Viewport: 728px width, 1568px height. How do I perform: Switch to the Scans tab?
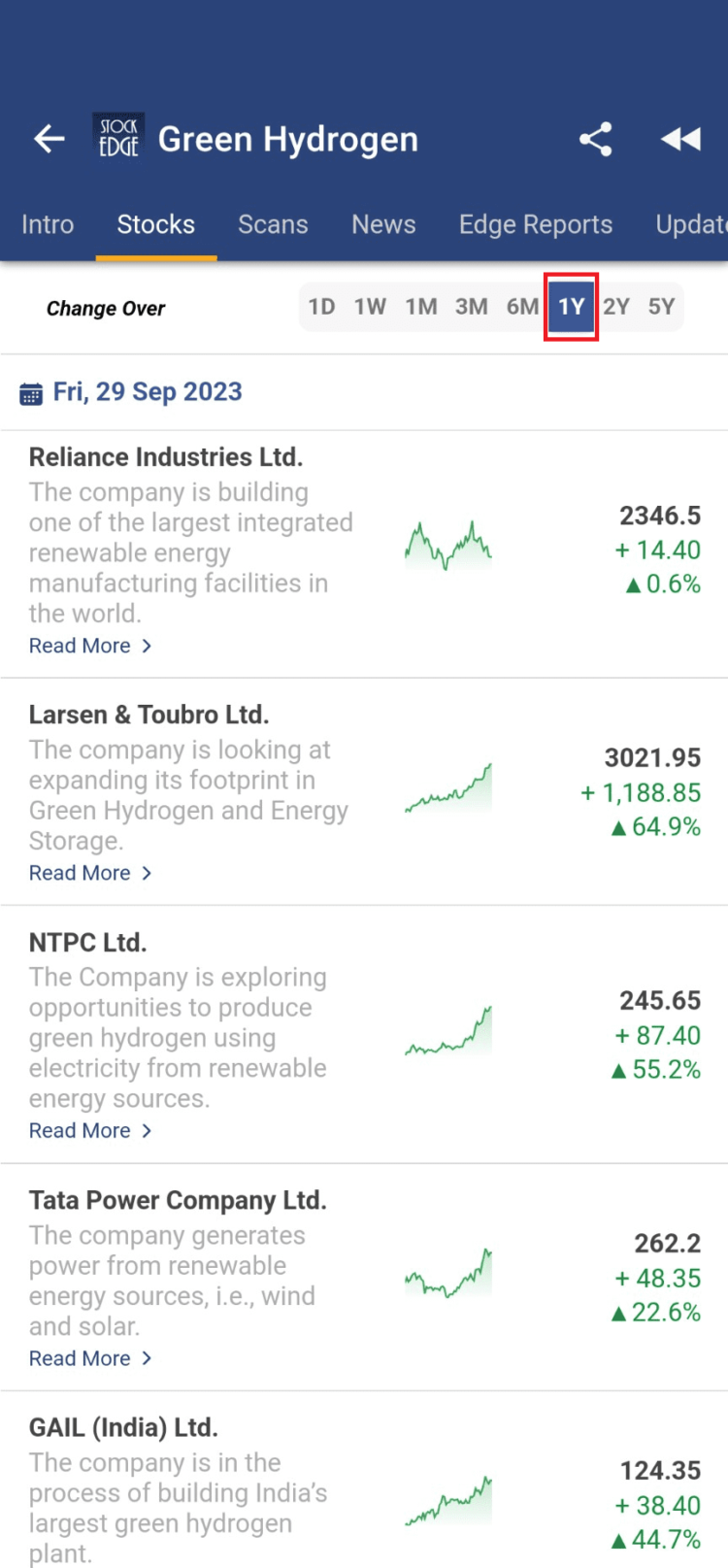pos(273,224)
